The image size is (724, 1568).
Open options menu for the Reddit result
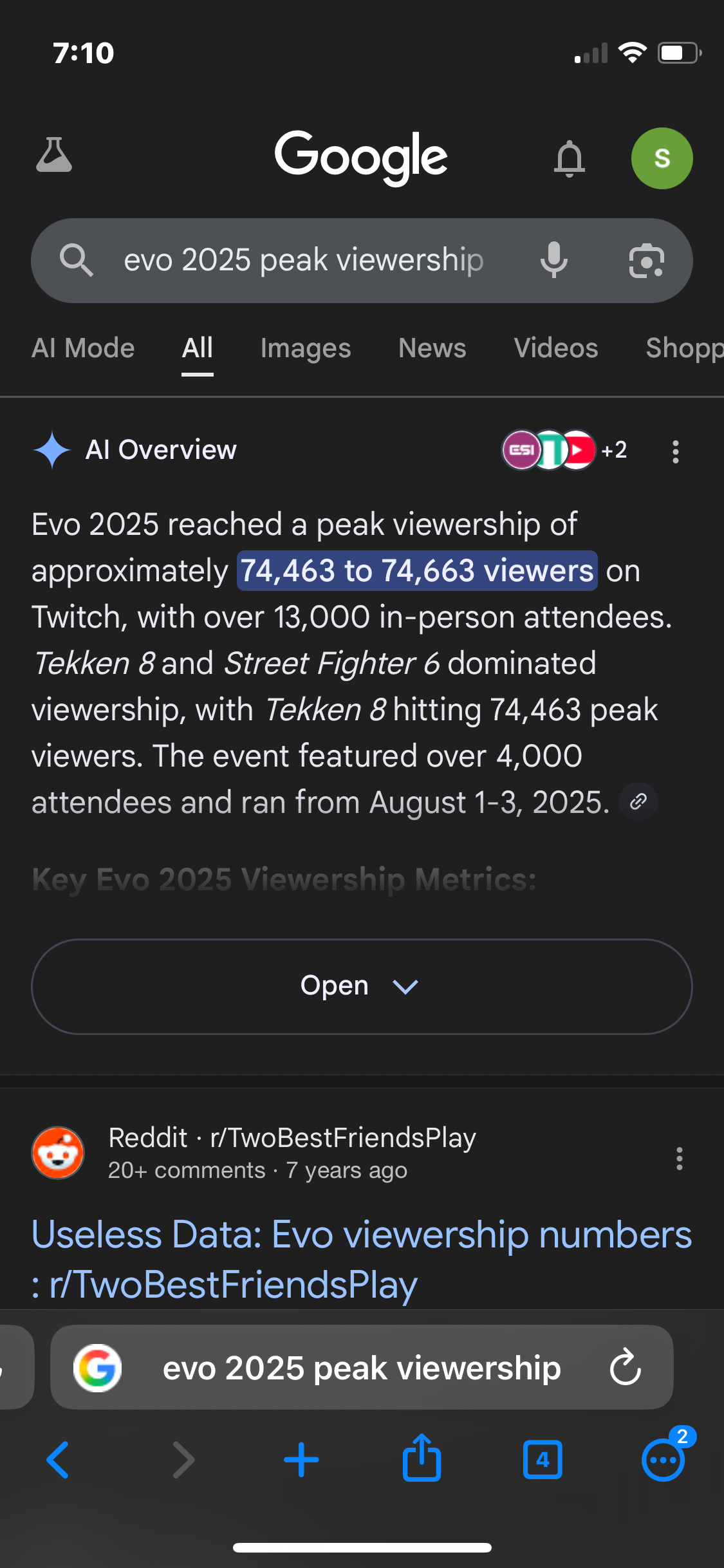(679, 1159)
